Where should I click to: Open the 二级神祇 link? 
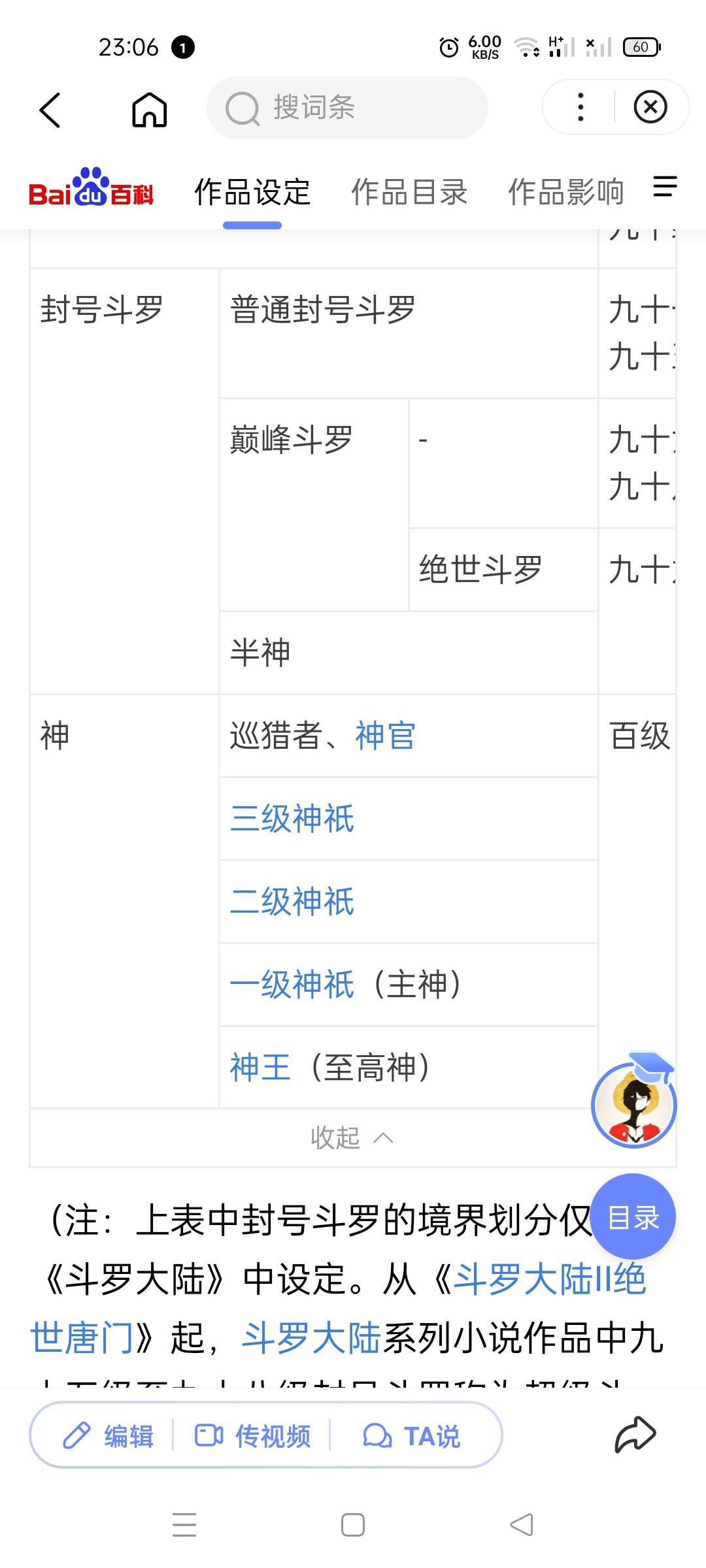click(x=292, y=902)
